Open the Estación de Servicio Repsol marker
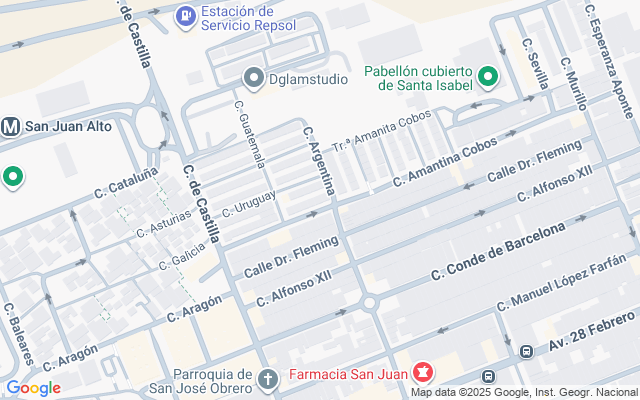 point(185,17)
